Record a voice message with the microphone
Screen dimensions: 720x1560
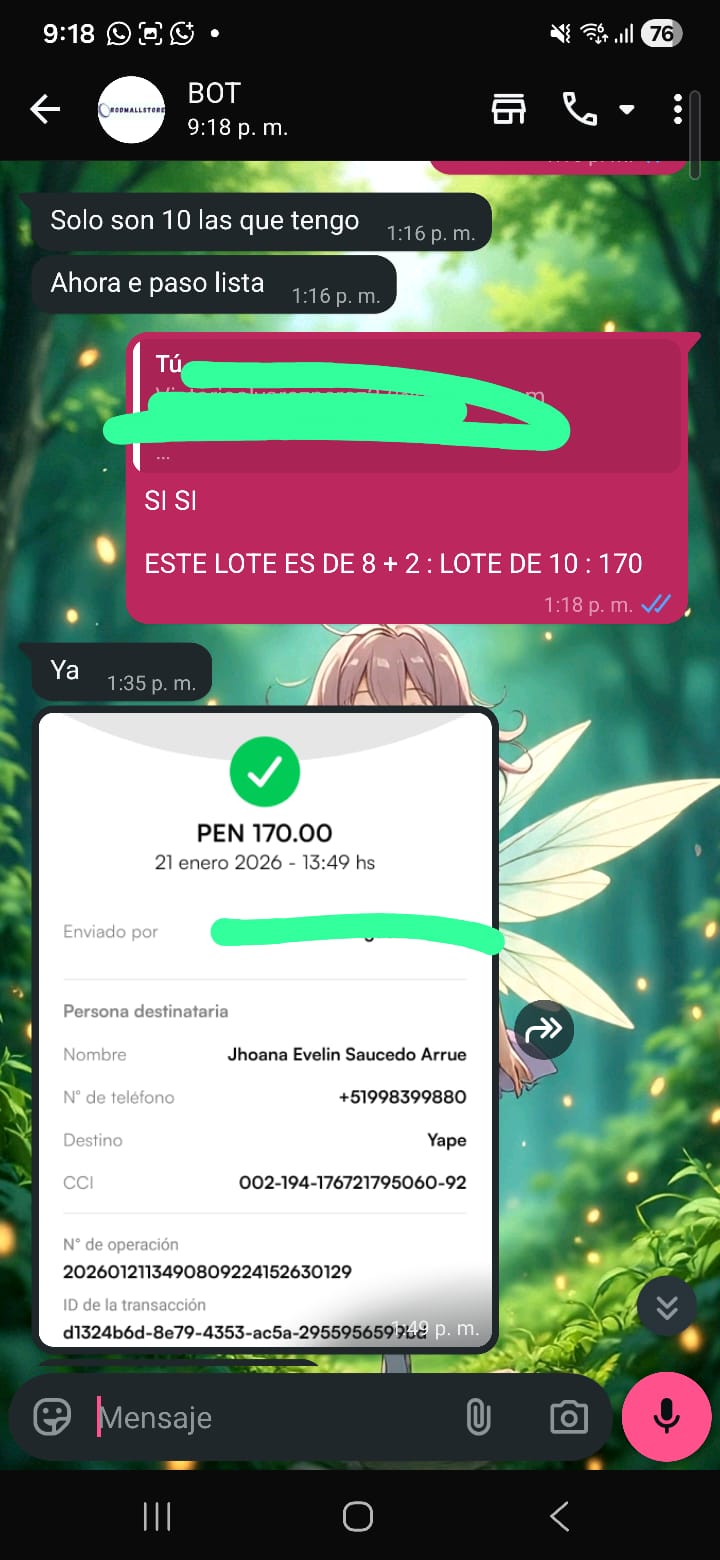667,1417
